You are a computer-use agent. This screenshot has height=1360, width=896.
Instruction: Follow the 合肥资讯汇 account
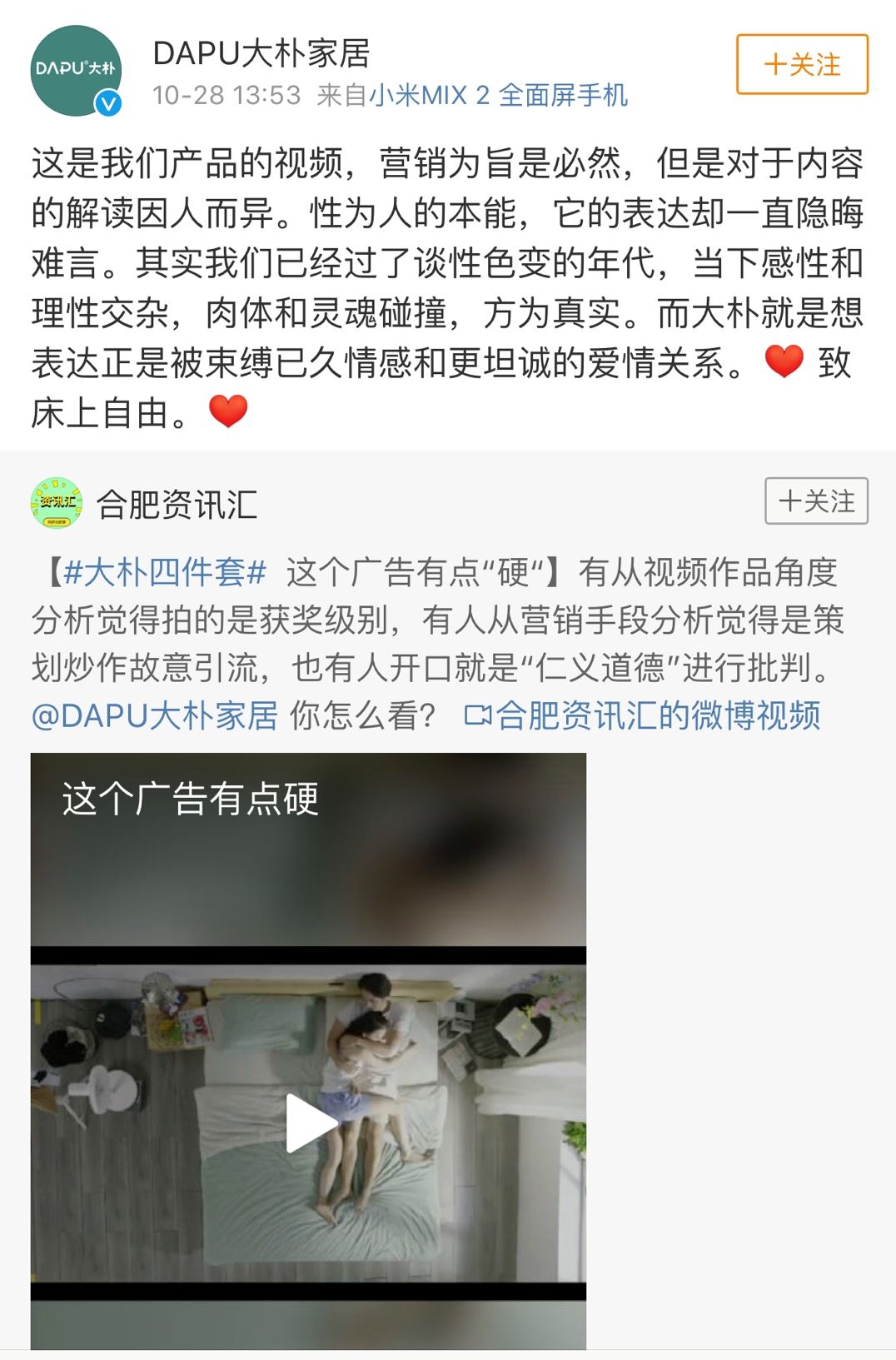816,501
